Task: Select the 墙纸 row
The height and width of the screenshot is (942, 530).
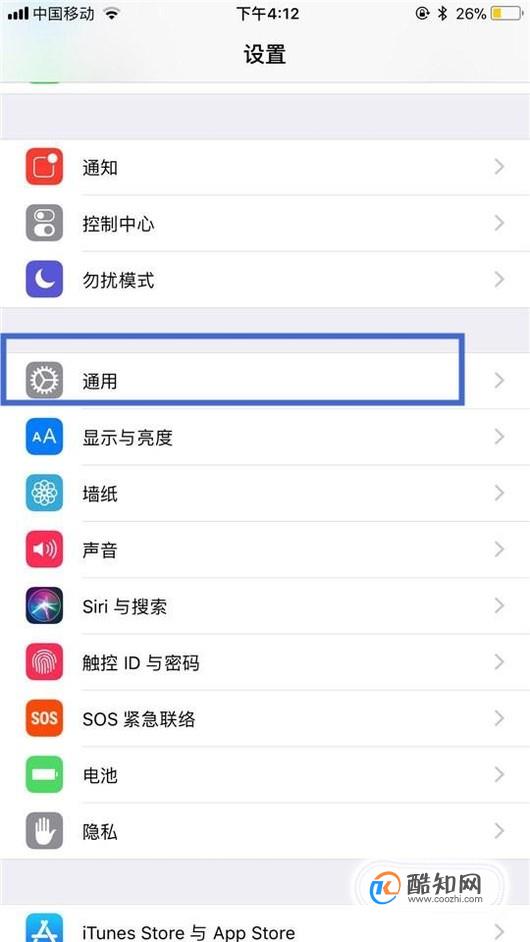Action: 265,493
